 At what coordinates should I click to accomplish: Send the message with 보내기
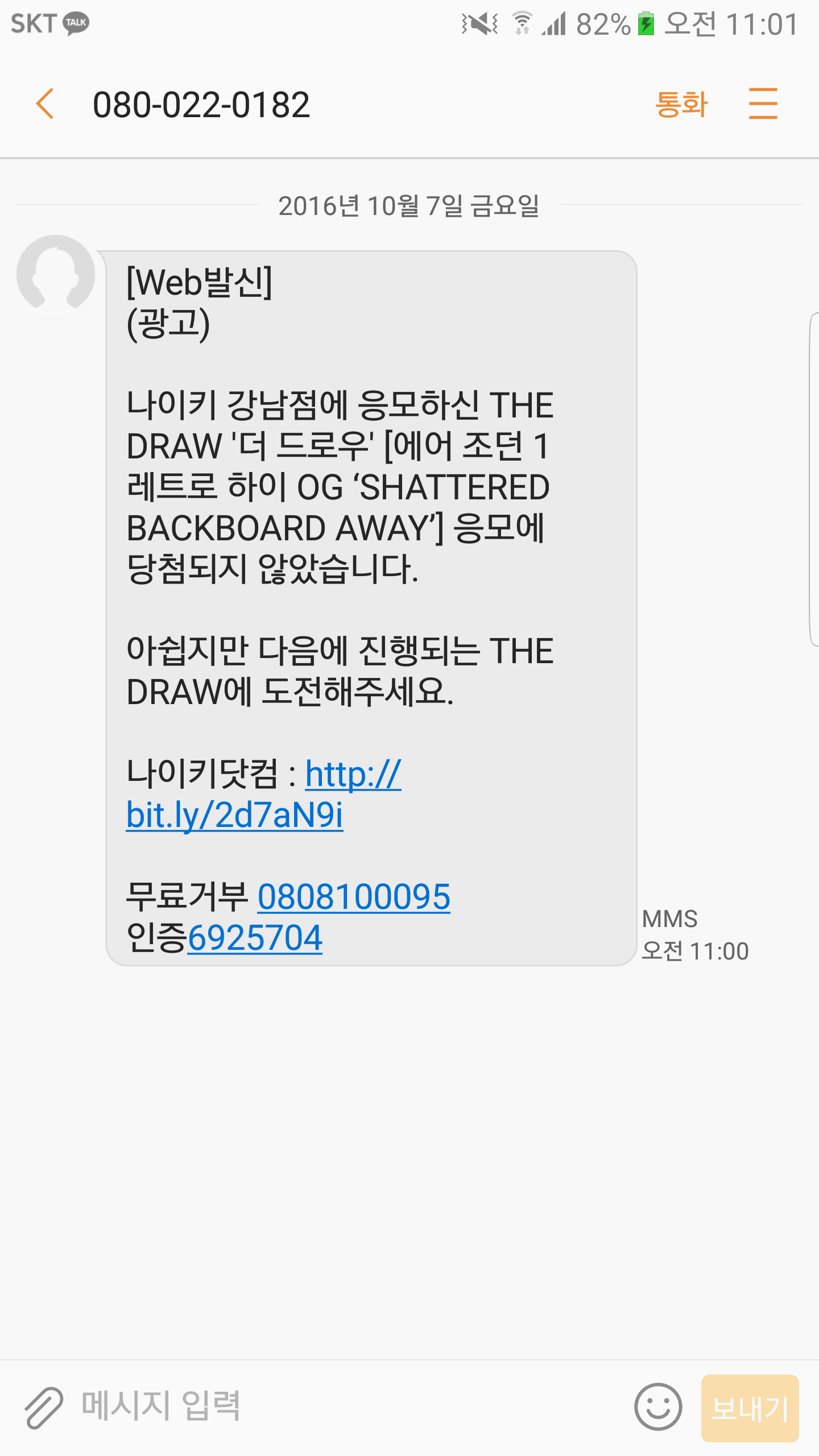point(750,1408)
